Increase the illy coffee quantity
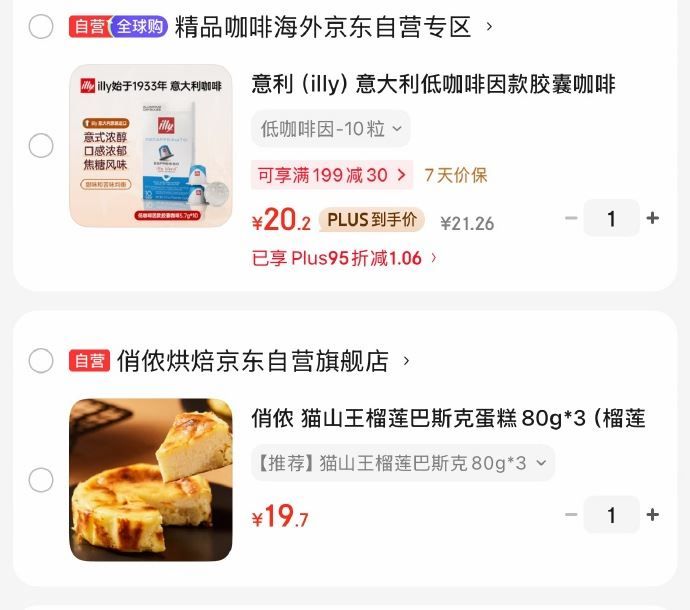690x610 pixels. [x=653, y=218]
